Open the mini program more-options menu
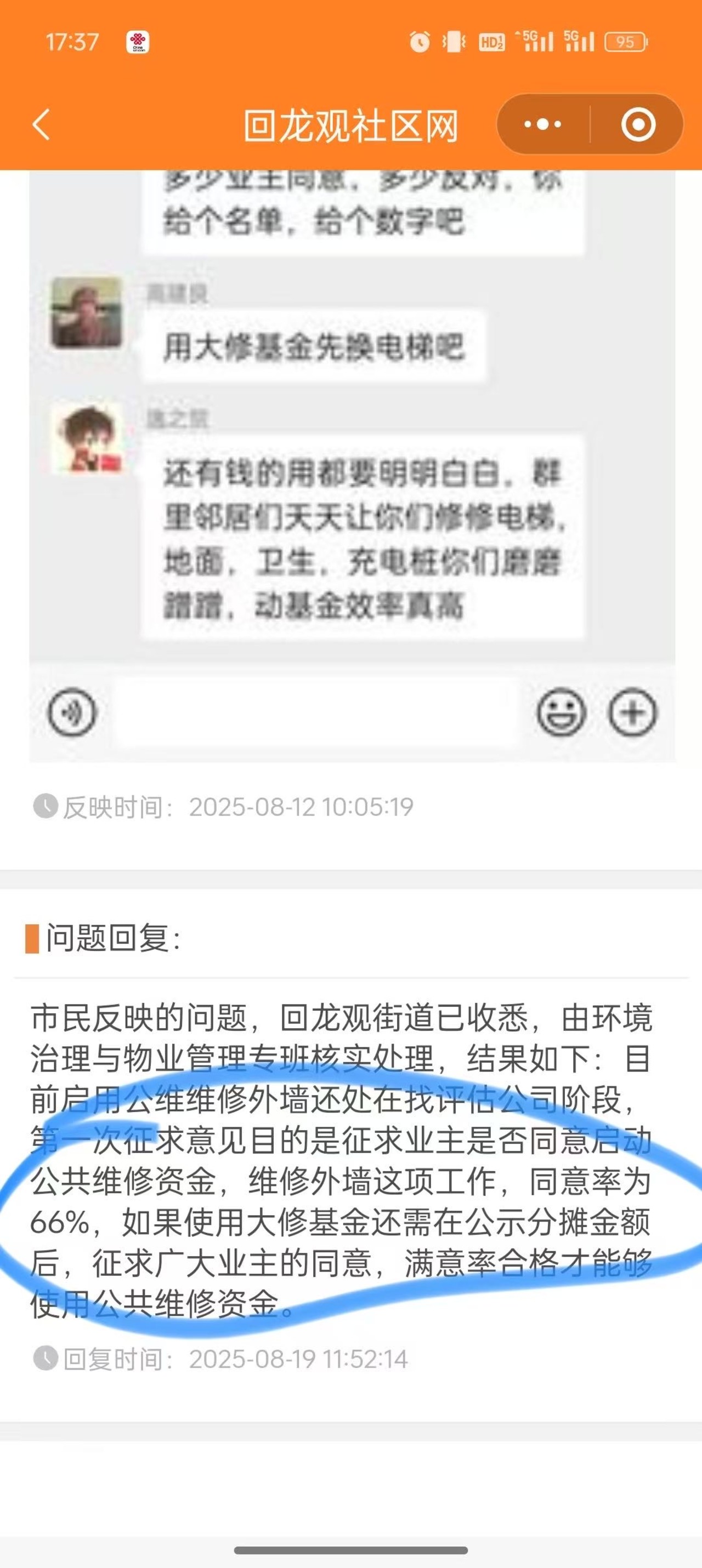The width and height of the screenshot is (702, 1568). [543, 125]
